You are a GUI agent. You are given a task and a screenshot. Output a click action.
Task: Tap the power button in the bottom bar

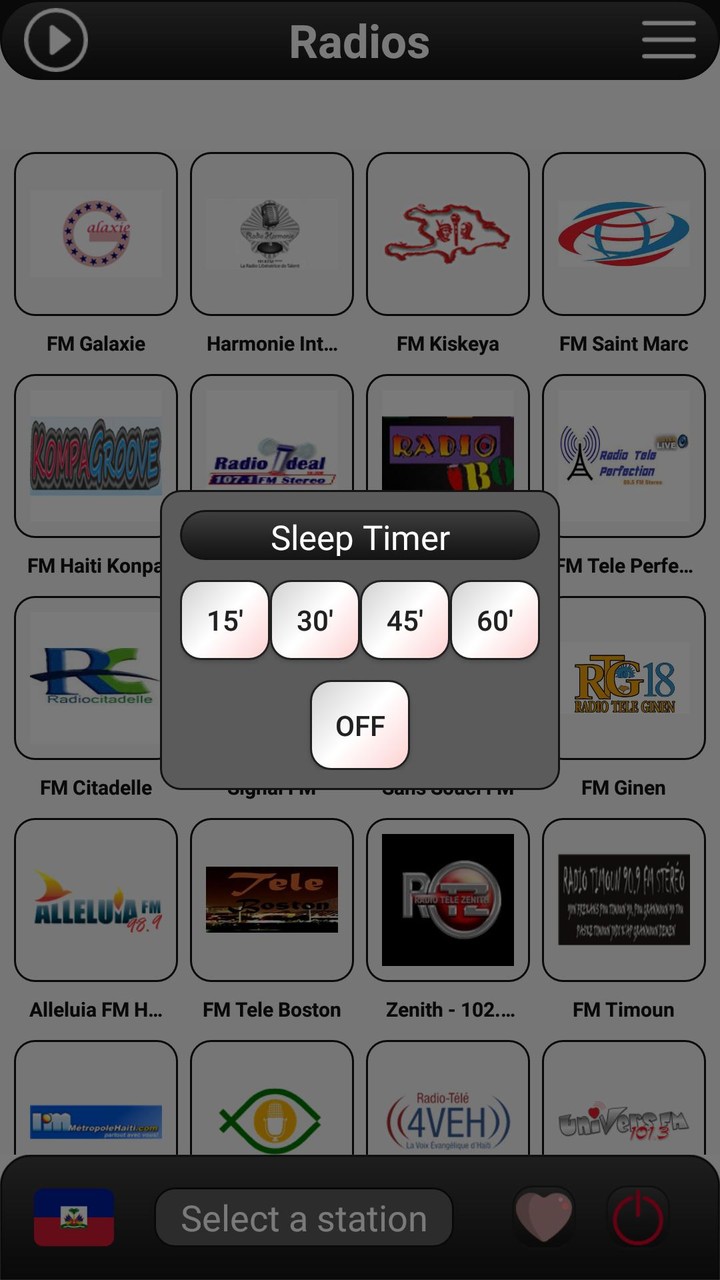click(x=637, y=1216)
